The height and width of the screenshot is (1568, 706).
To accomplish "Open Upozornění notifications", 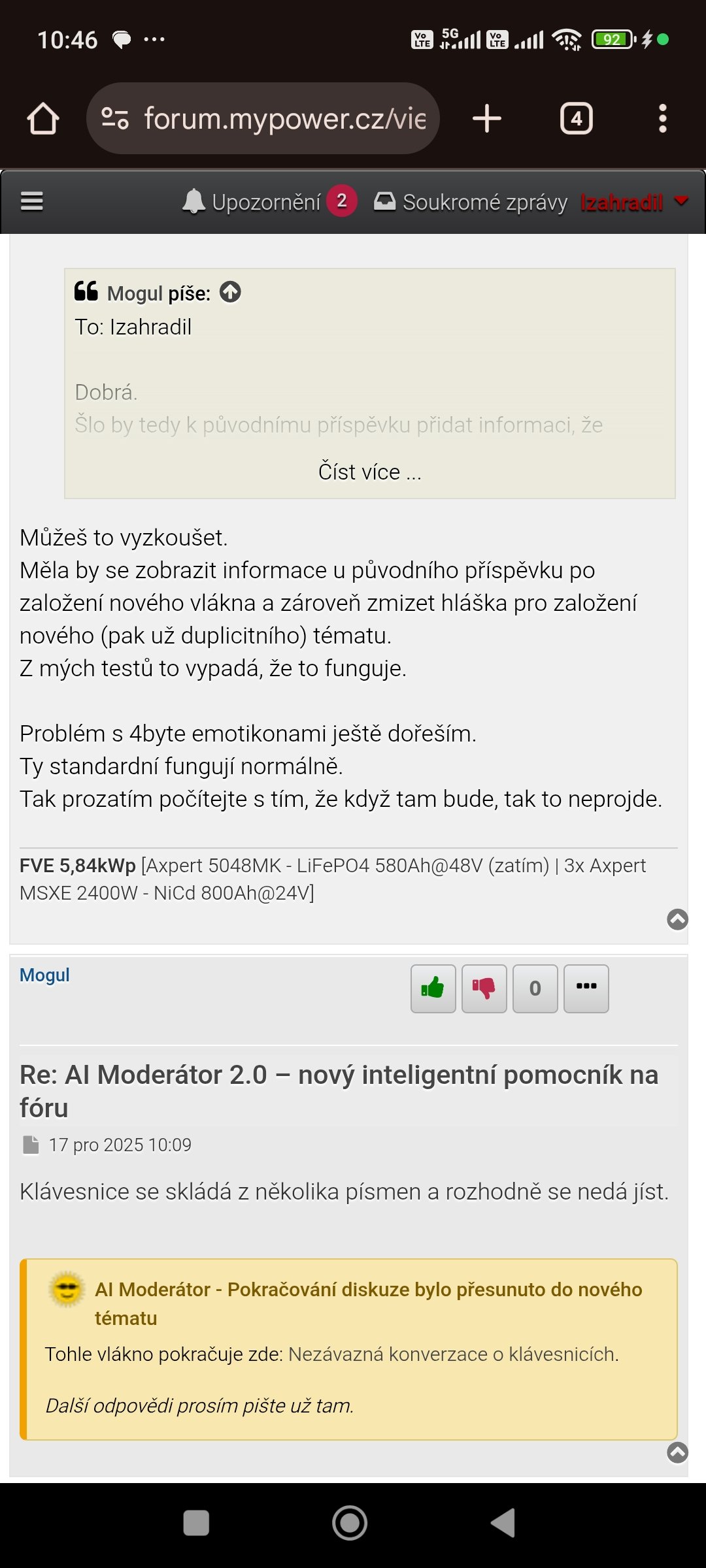I will click(269, 202).
